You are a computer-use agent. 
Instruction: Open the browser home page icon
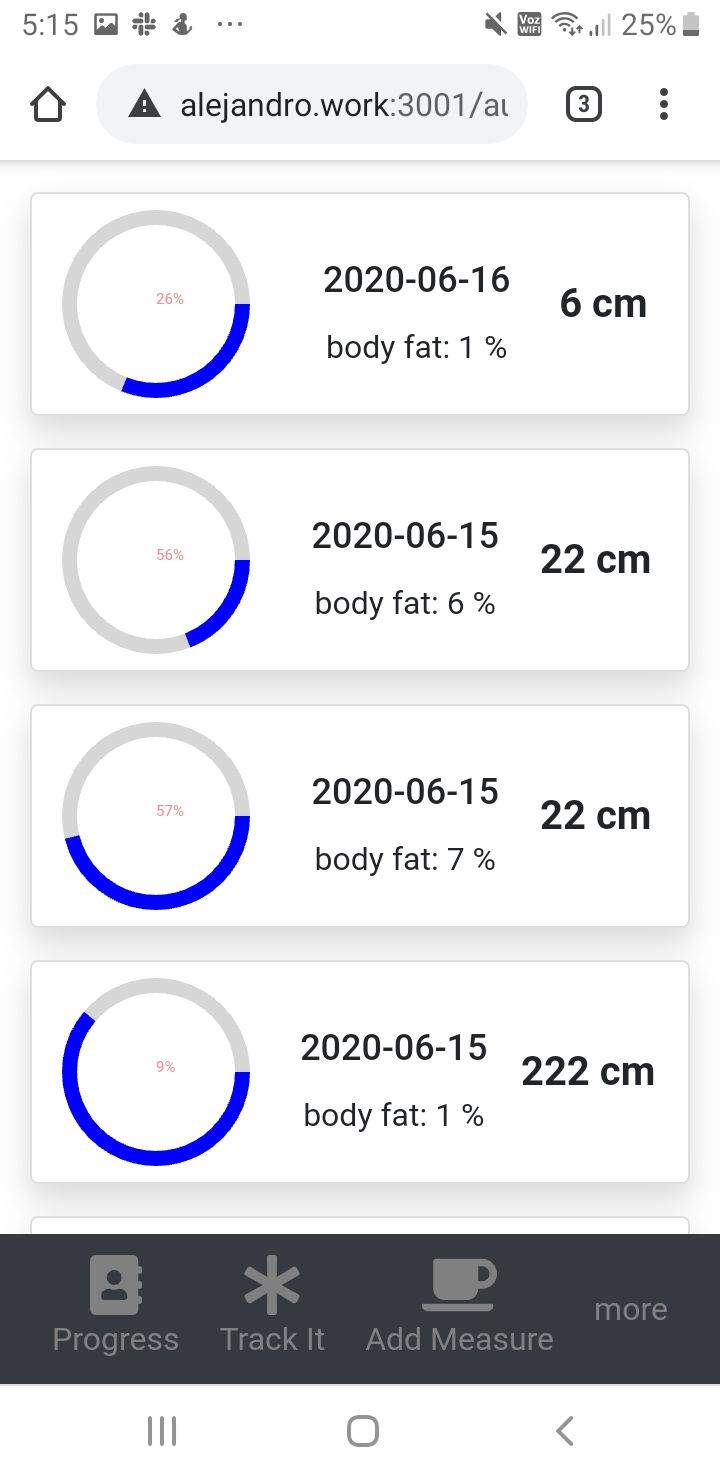[49, 104]
